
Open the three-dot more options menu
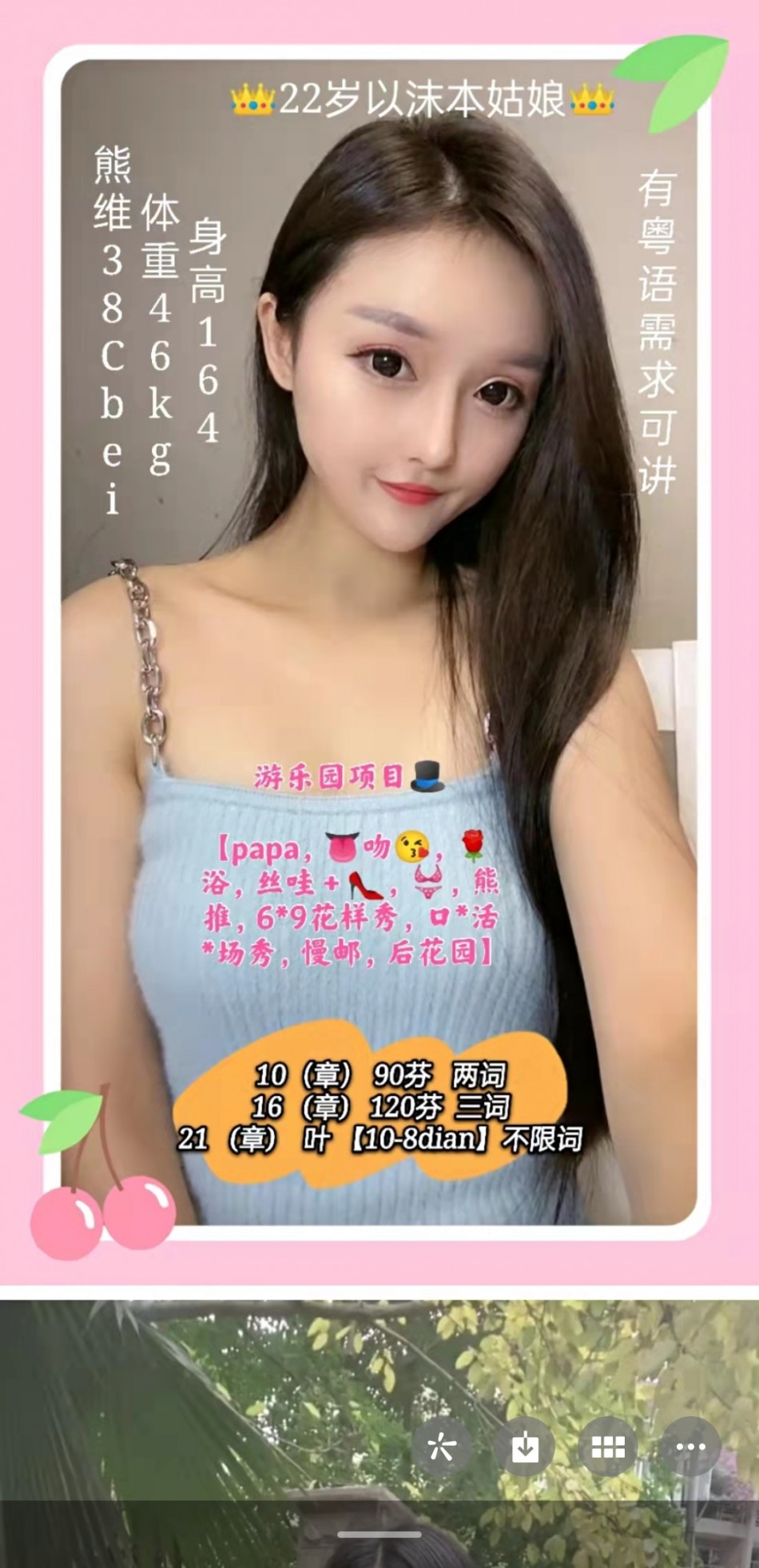pos(690,1447)
